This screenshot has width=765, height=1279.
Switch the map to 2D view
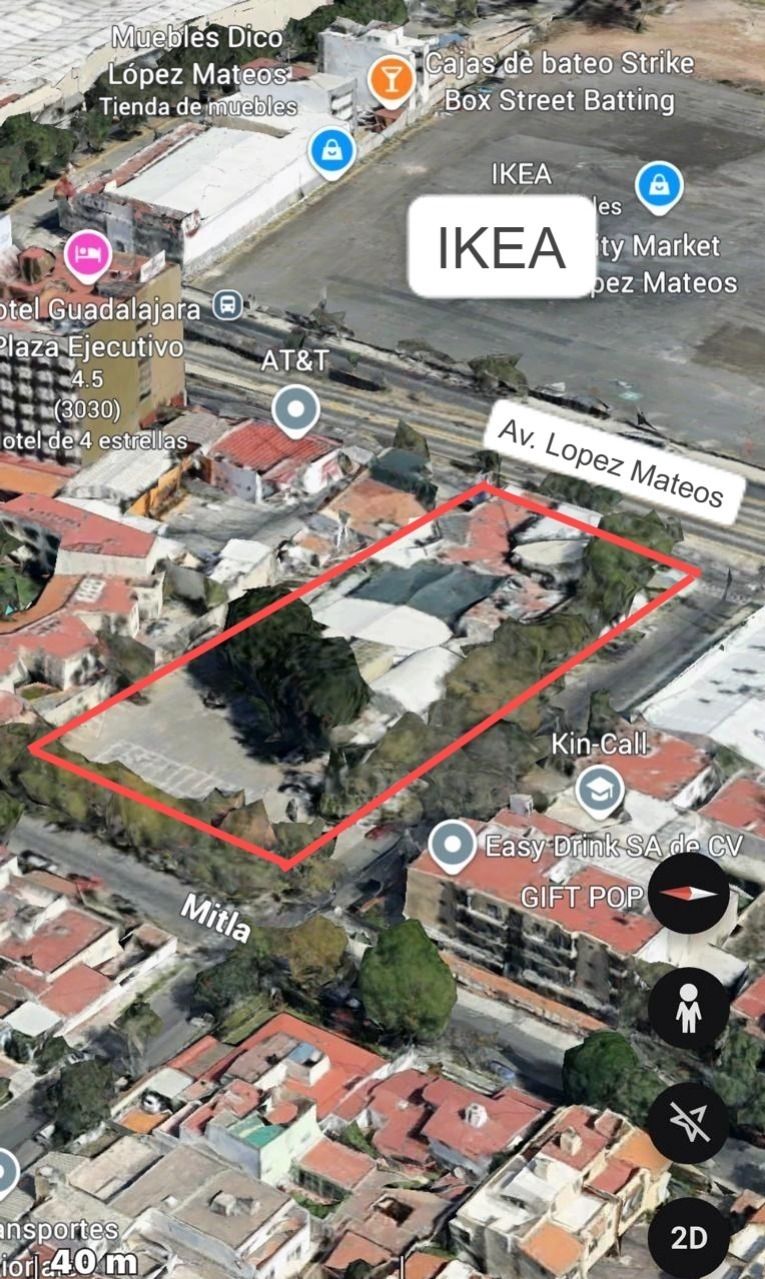689,1238
